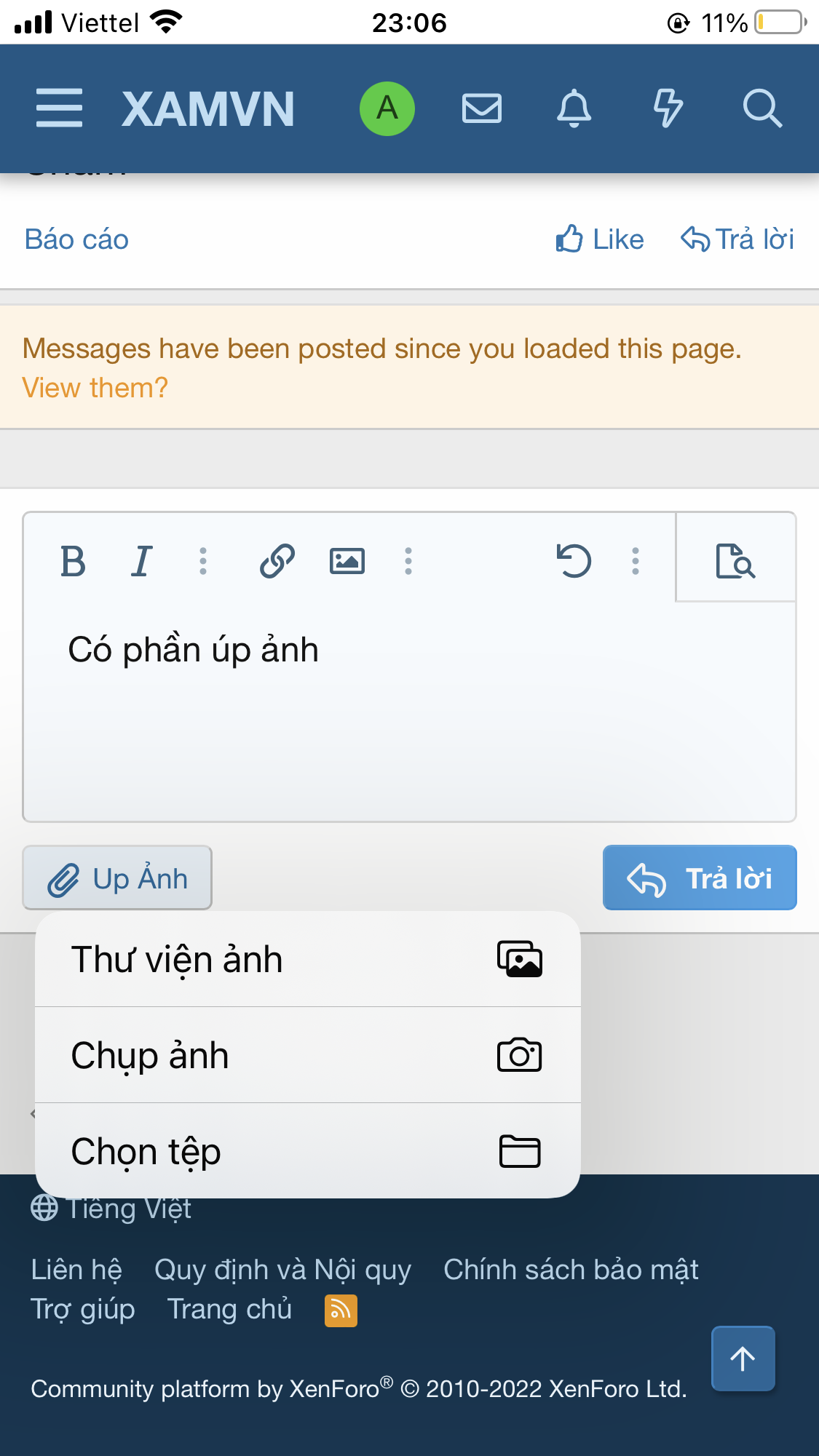819x1456 pixels.
Task: Undo the last edit in the editor
Action: (x=574, y=562)
